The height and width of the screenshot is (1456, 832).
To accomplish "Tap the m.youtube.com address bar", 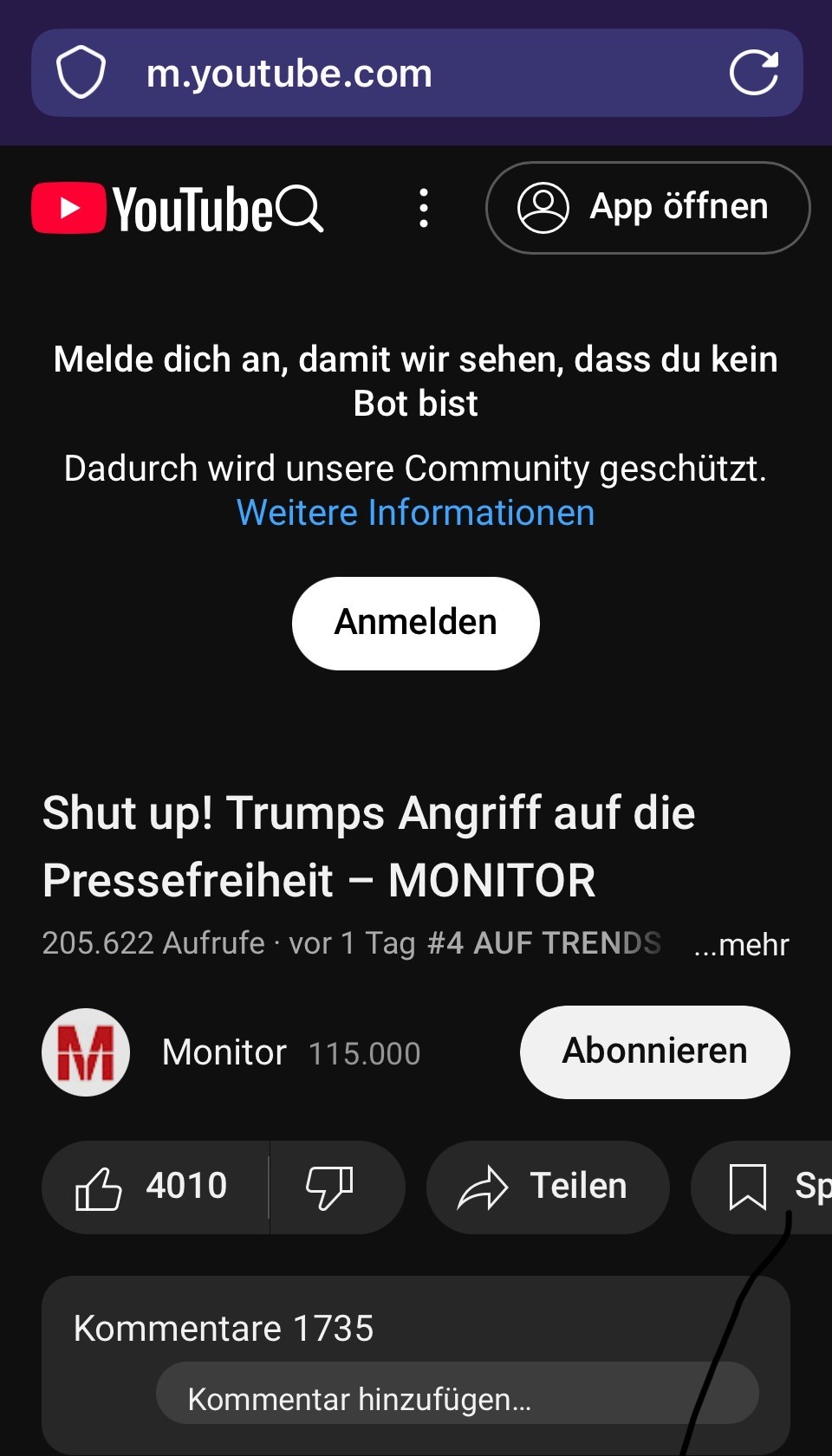I will pyautogui.click(x=417, y=73).
